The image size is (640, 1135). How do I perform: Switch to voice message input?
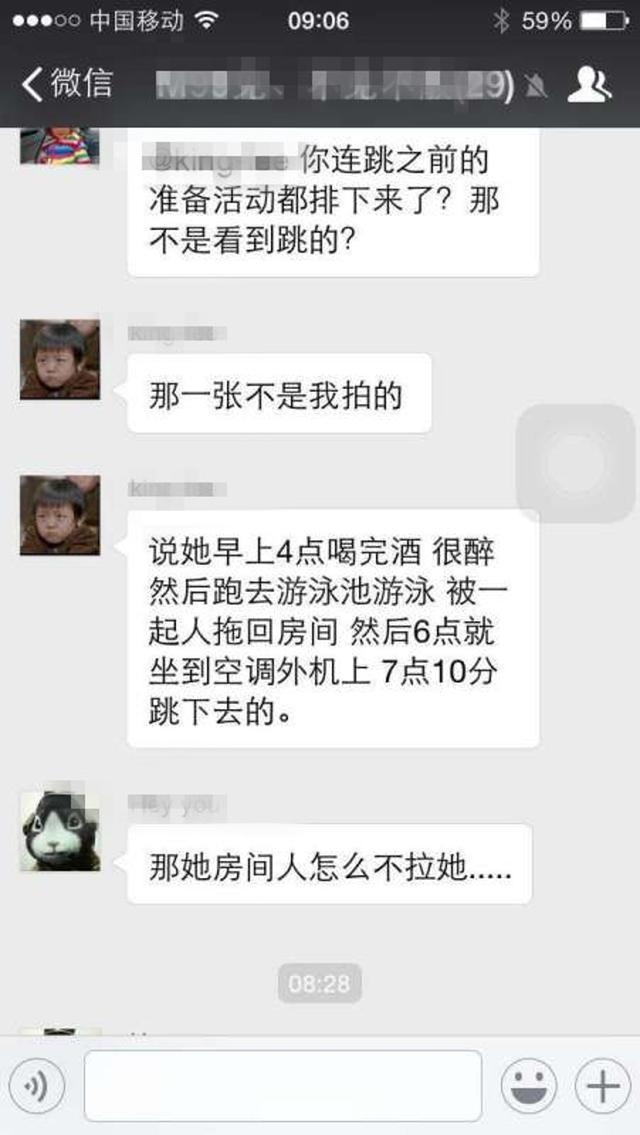point(36,1086)
